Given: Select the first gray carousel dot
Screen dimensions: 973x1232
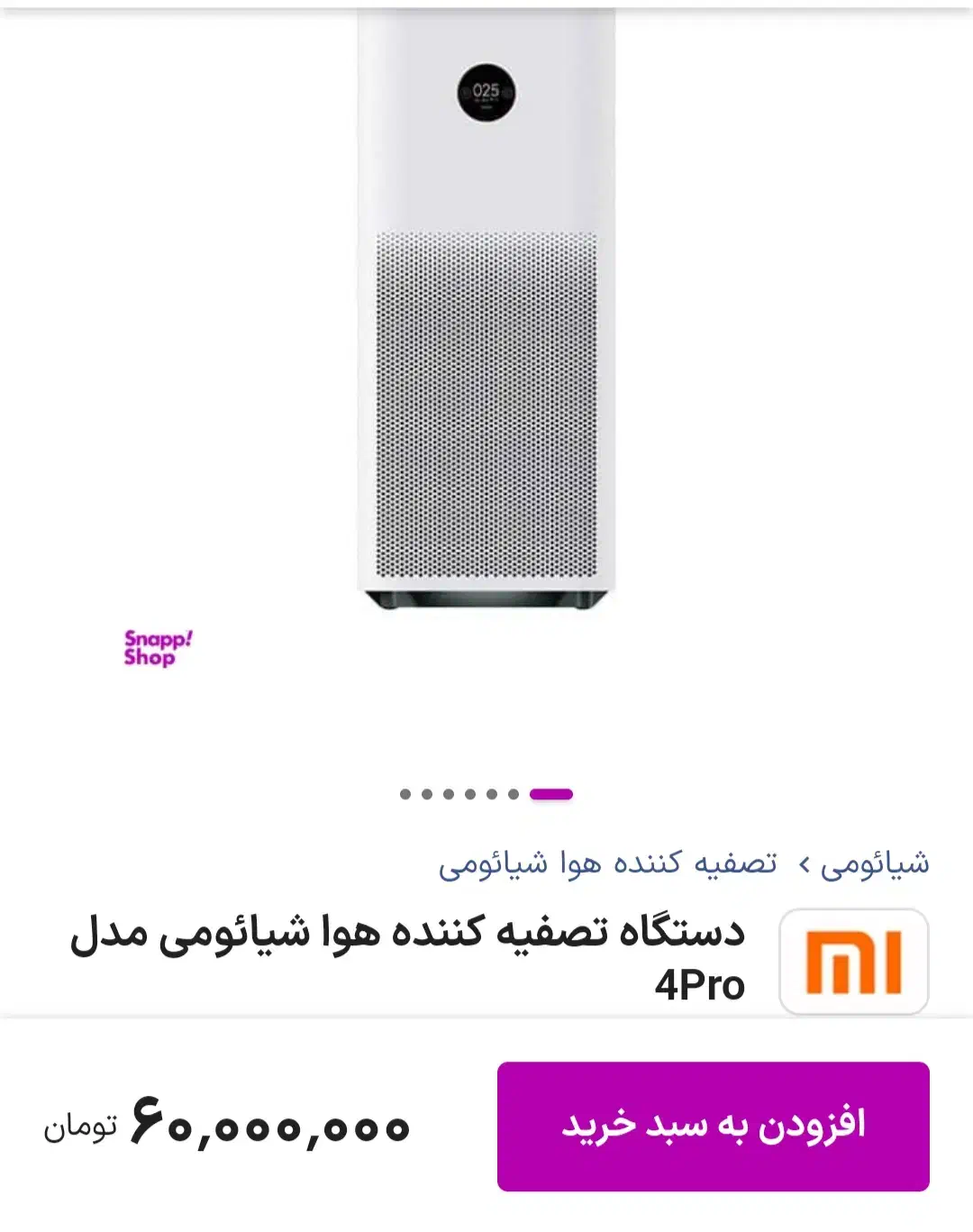Looking at the screenshot, I should point(404,794).
